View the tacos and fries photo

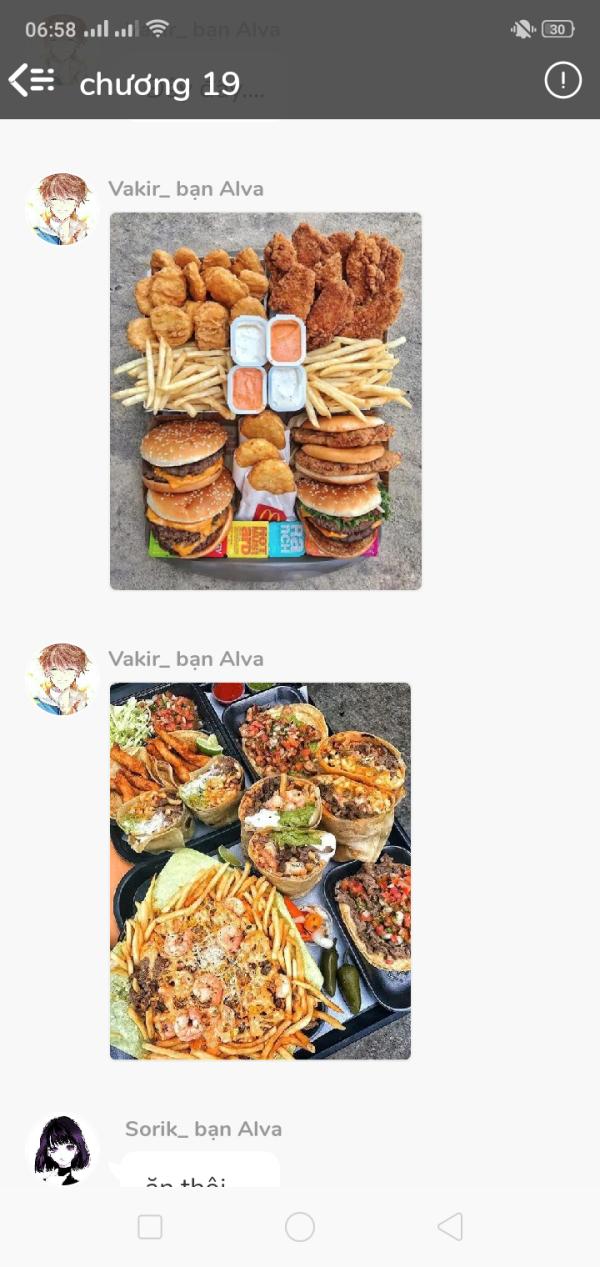(260, 871)
